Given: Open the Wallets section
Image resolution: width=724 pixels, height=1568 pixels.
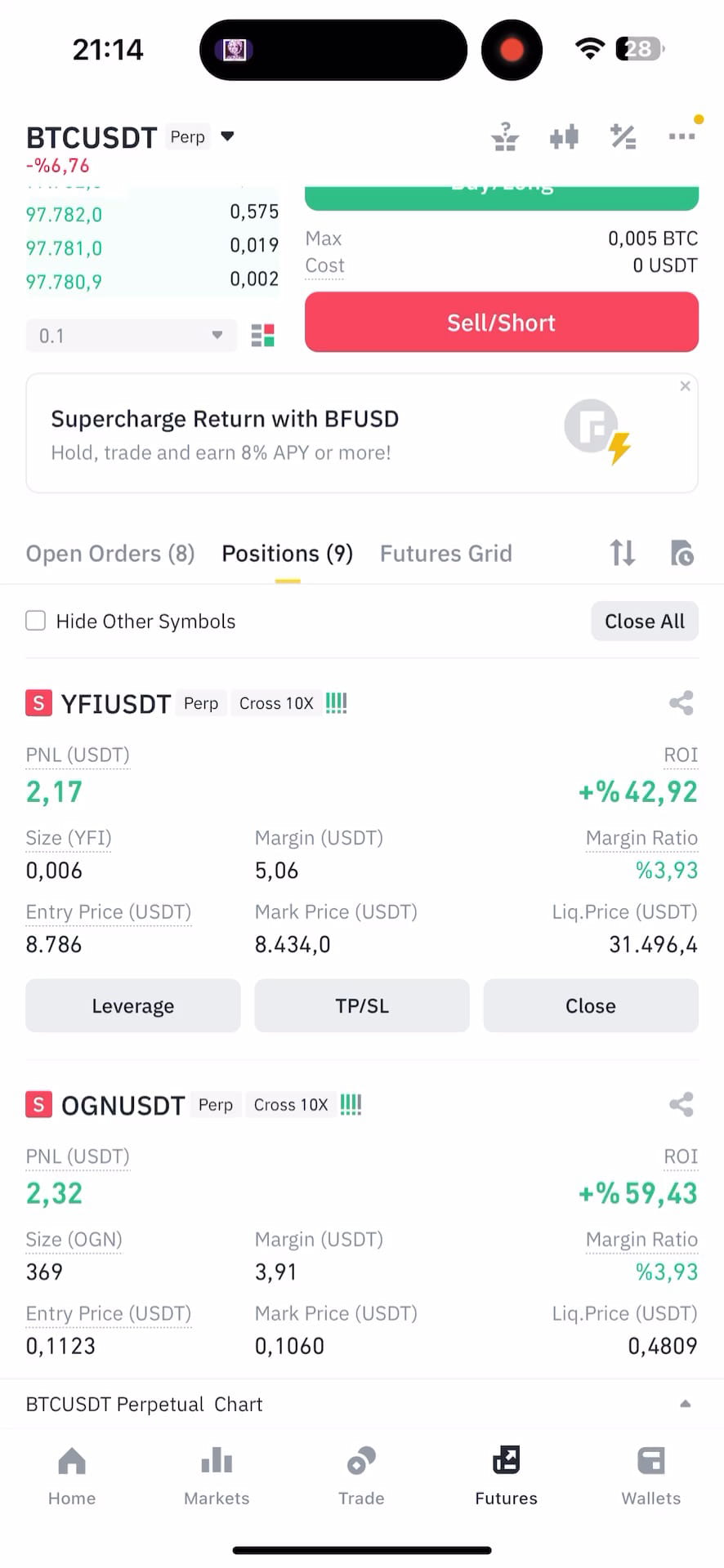Looking at the screenshot, I should pyautogui.click(x=651, y=1474).
